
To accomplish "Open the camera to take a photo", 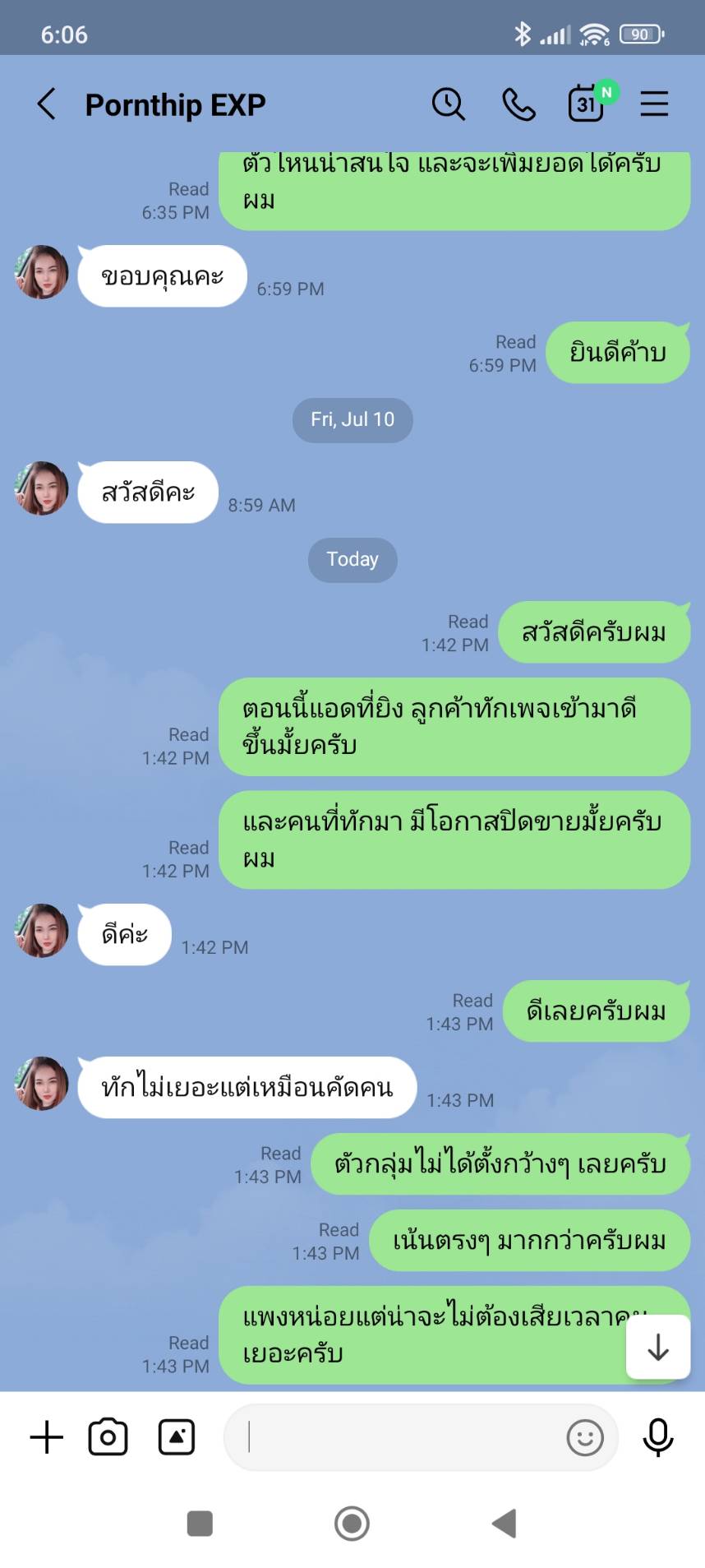I will 108,1437.
